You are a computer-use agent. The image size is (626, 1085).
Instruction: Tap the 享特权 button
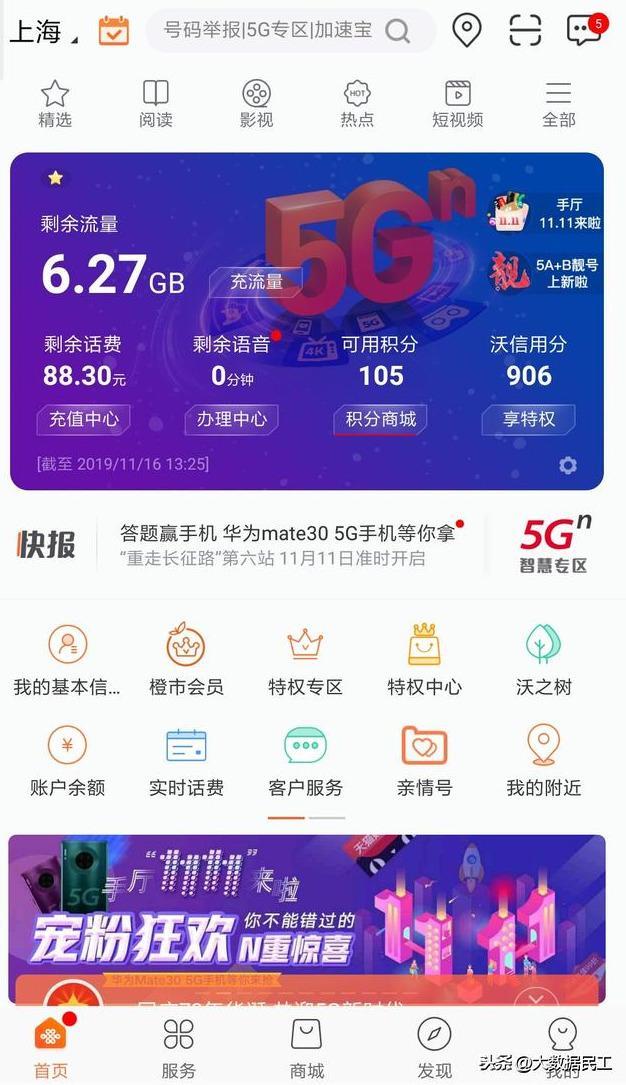[x=527, y=419]
